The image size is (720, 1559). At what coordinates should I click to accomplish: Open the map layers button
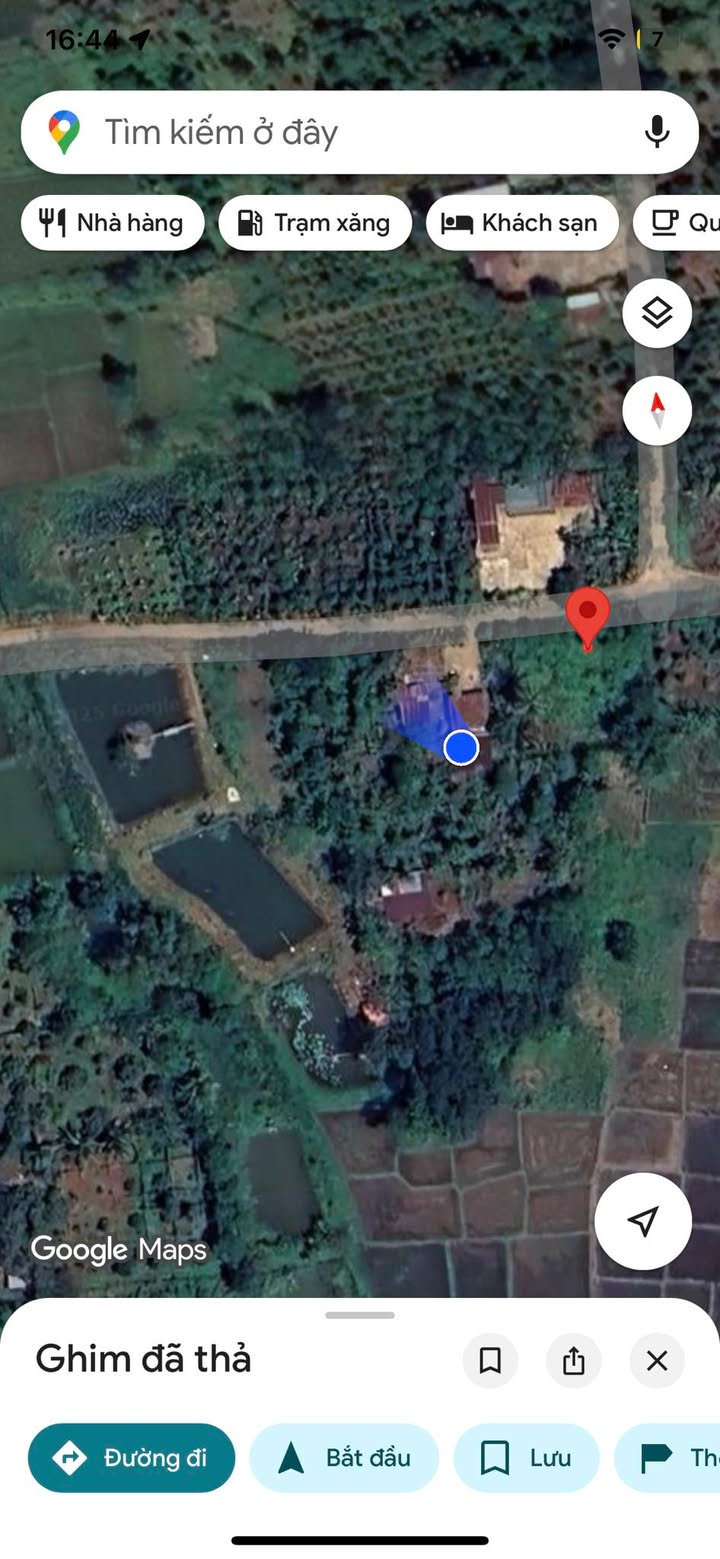coord(657,314)
